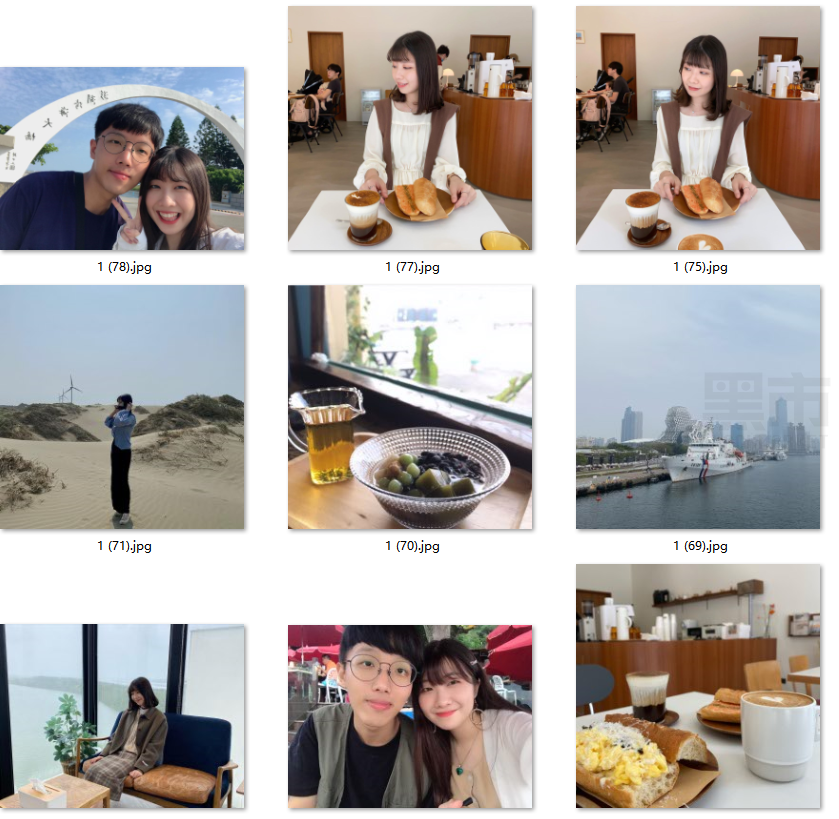Open the photo of woman on blue sofa
This screenshot has height=819, width=839.
pyautogui.click(x=122, y=716)
